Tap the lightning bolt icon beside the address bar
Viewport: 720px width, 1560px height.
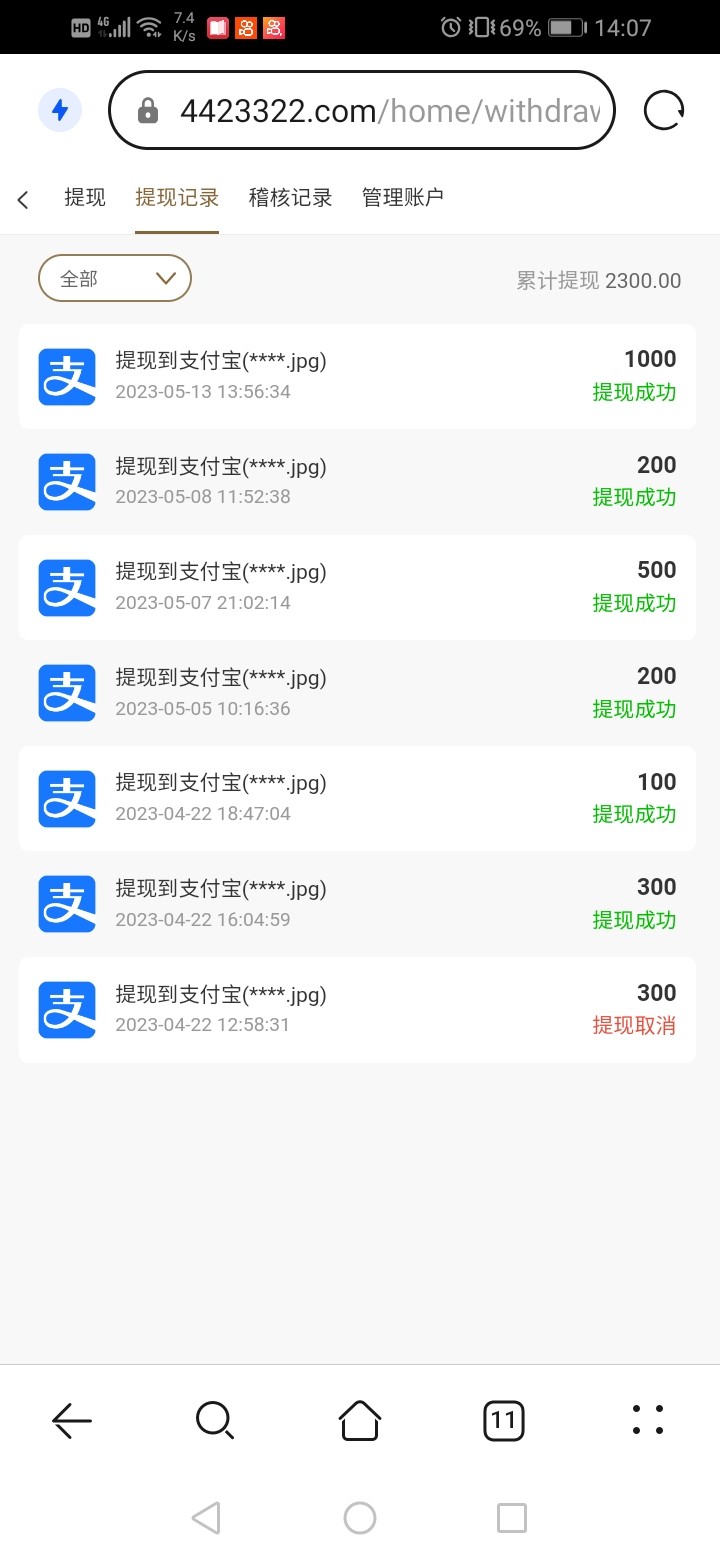coord(60,110)
